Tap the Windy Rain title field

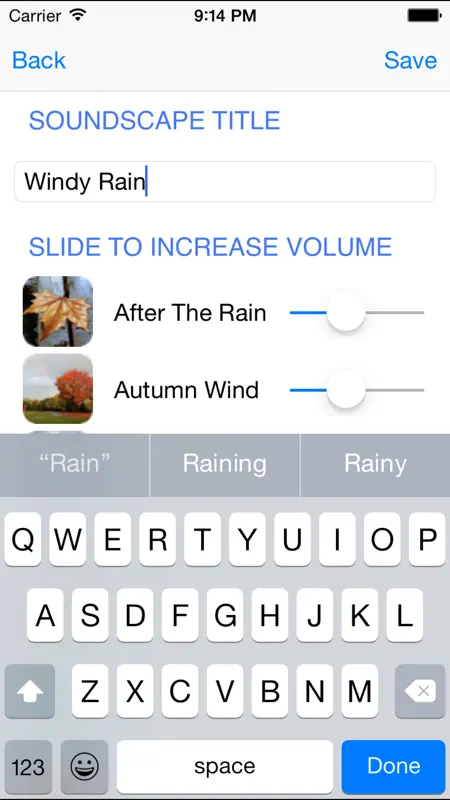(225, 182)
